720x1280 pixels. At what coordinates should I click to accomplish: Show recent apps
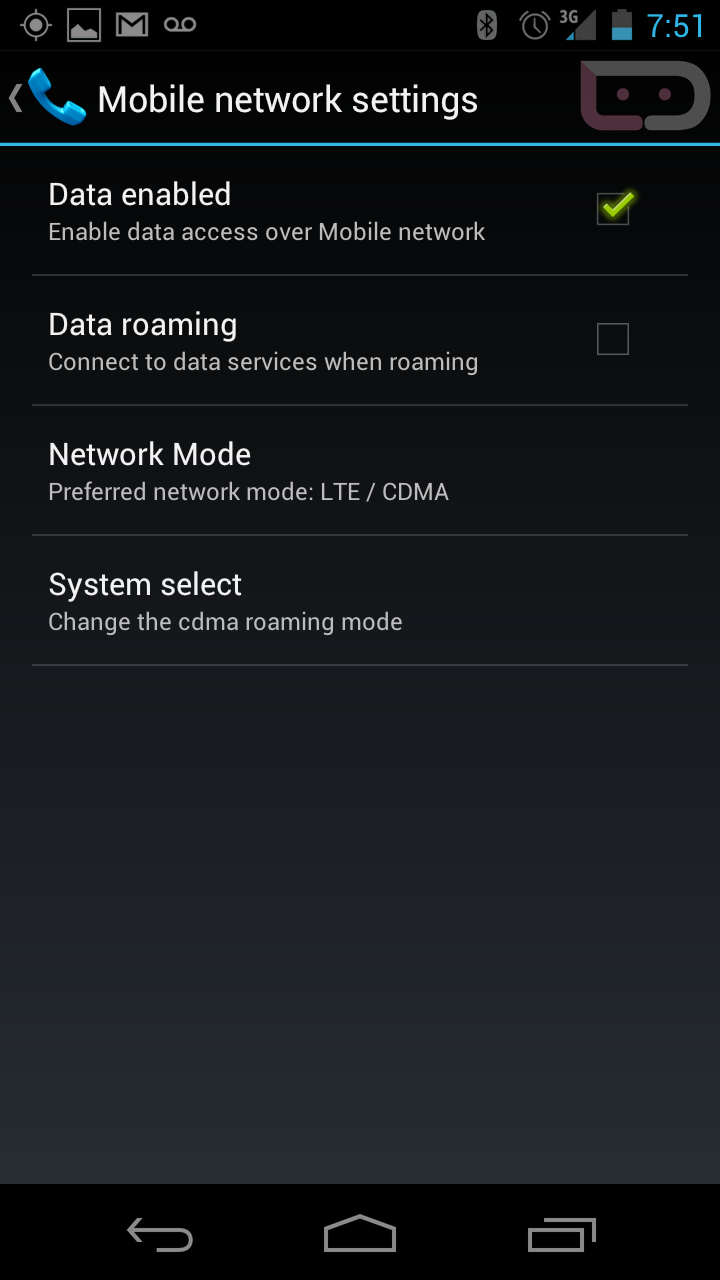pos(561,1236)
